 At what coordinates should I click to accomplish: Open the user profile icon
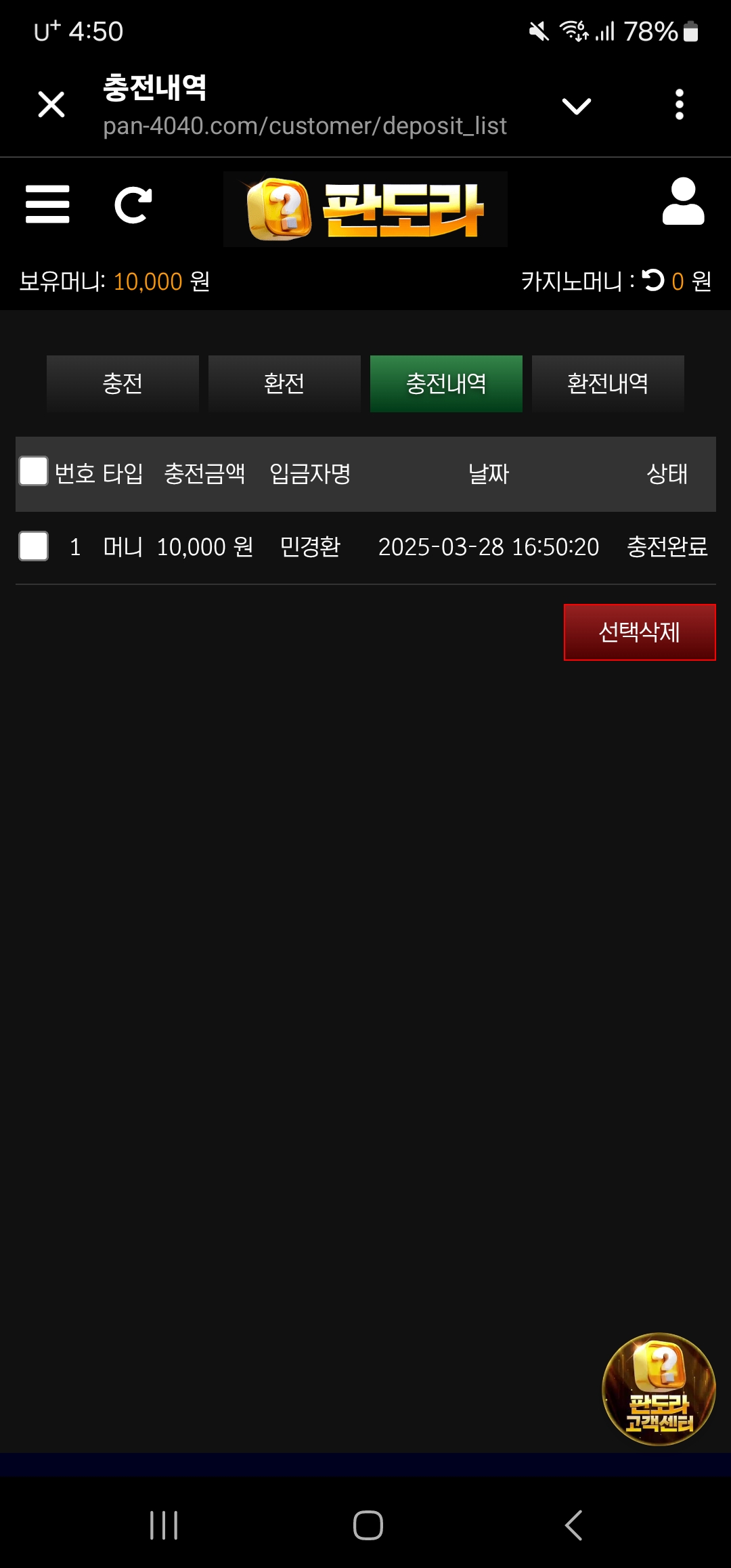pyautogui.click(x=683, y=202)
